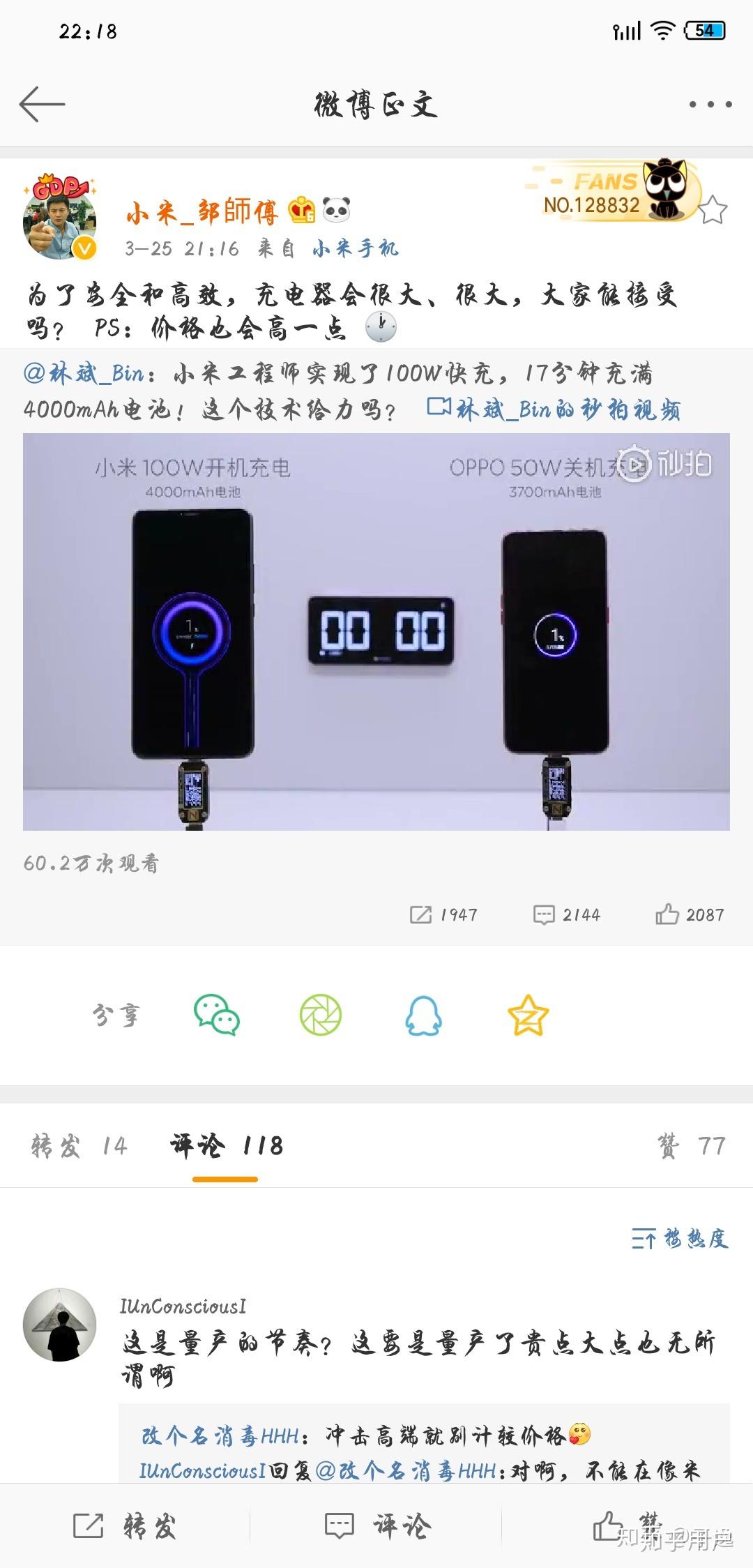View the 2144 comments on original post

point(566,914)
